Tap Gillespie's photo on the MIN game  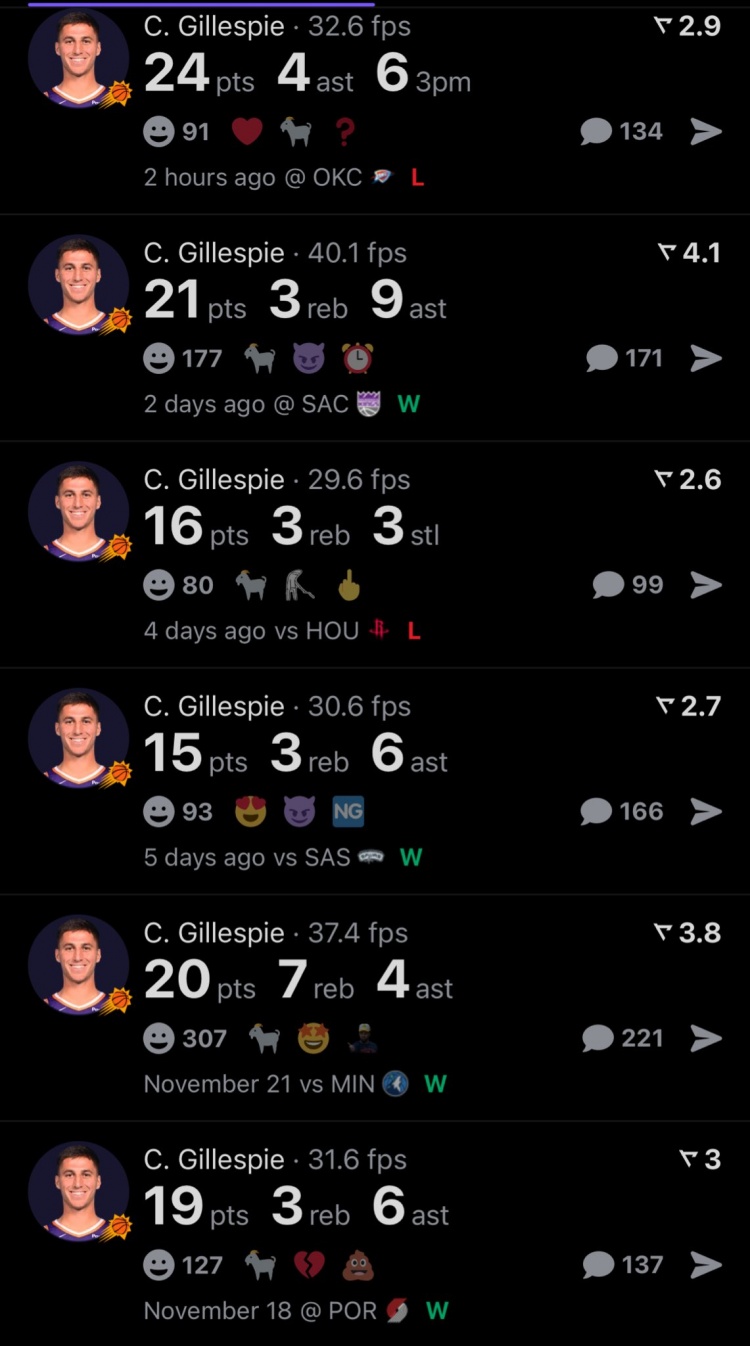click(78, 965)
